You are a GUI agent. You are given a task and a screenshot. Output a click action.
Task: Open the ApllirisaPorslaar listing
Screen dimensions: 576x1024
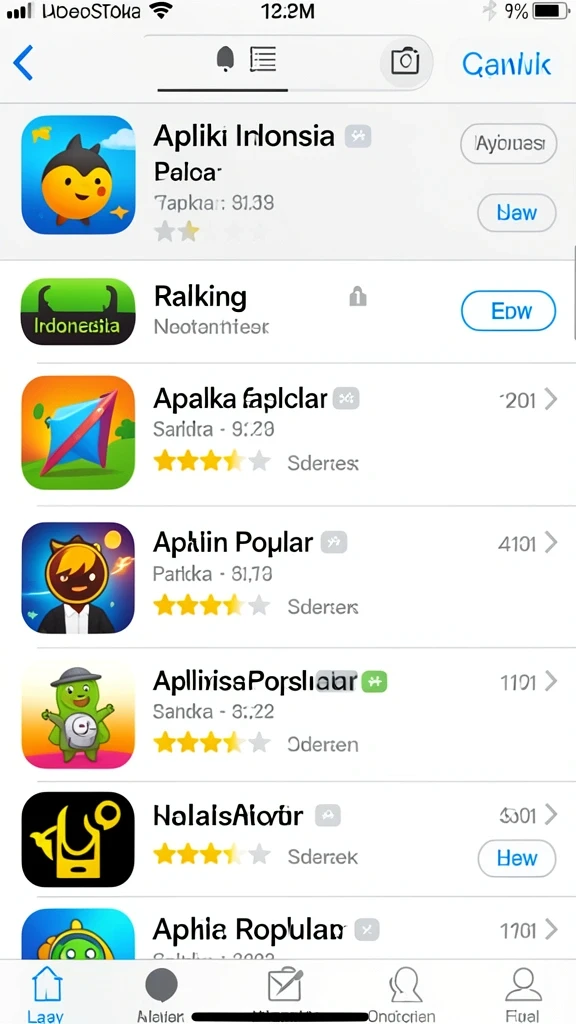click(288, 715)
